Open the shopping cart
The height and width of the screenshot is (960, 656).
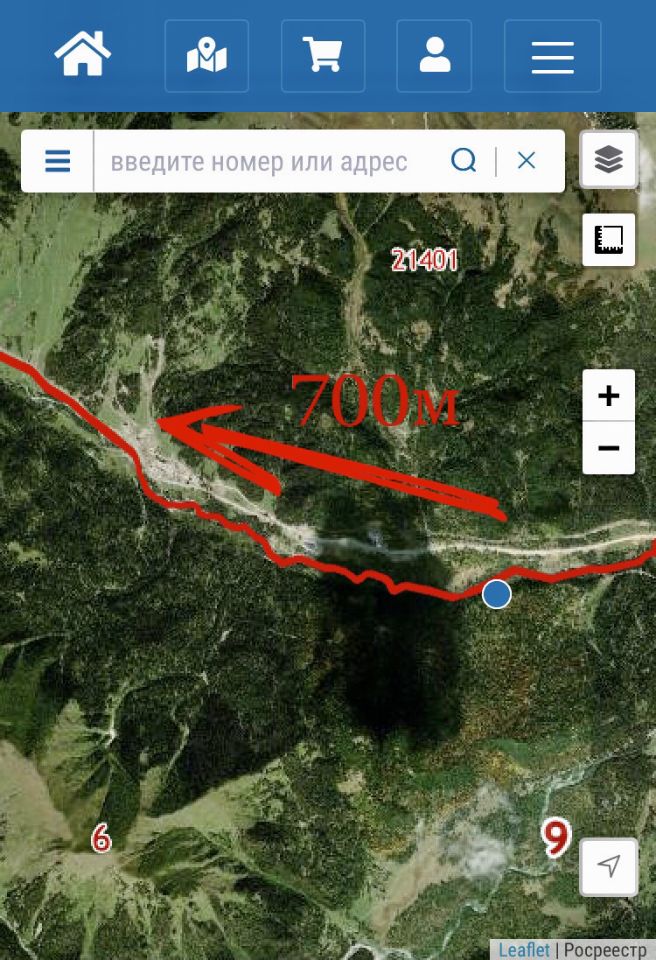coord(322,56)
